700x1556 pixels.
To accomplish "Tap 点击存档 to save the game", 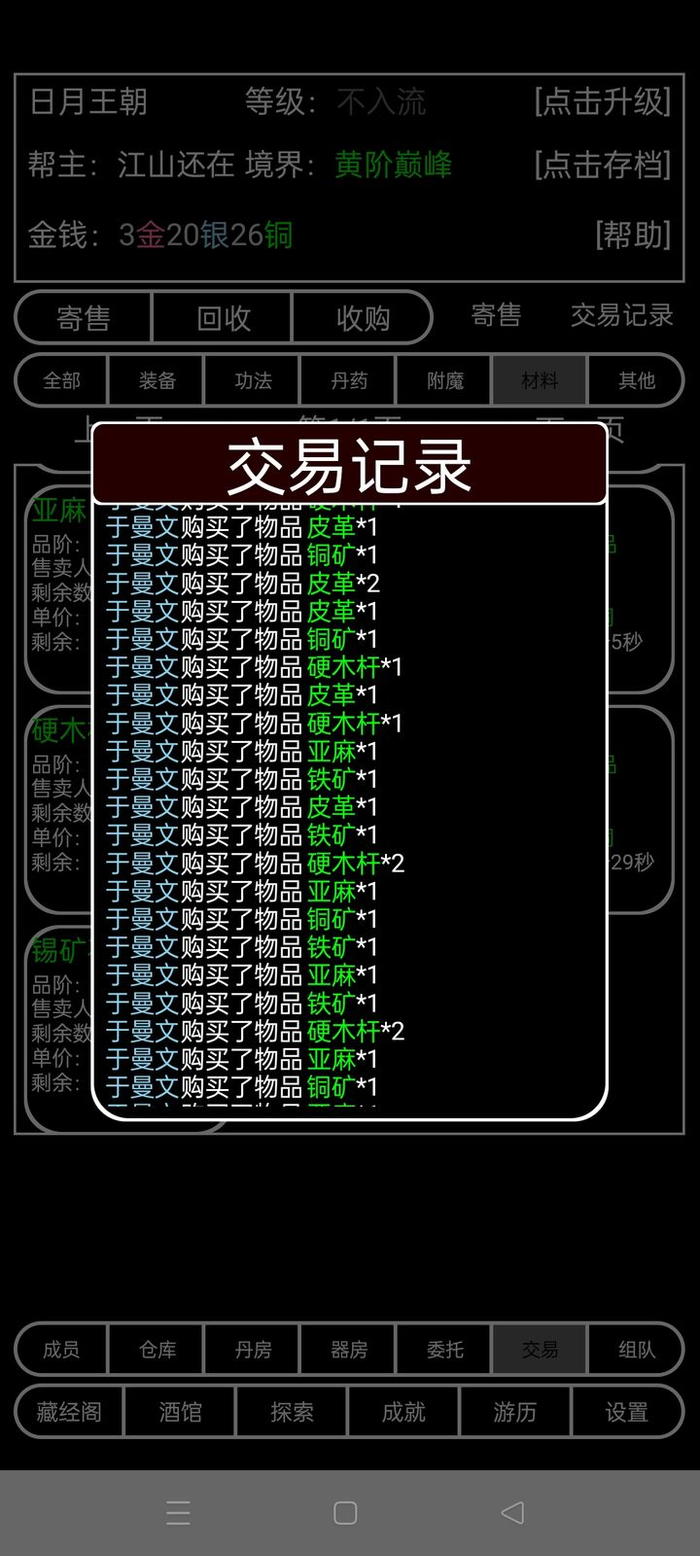I will (x=603, y=164).
